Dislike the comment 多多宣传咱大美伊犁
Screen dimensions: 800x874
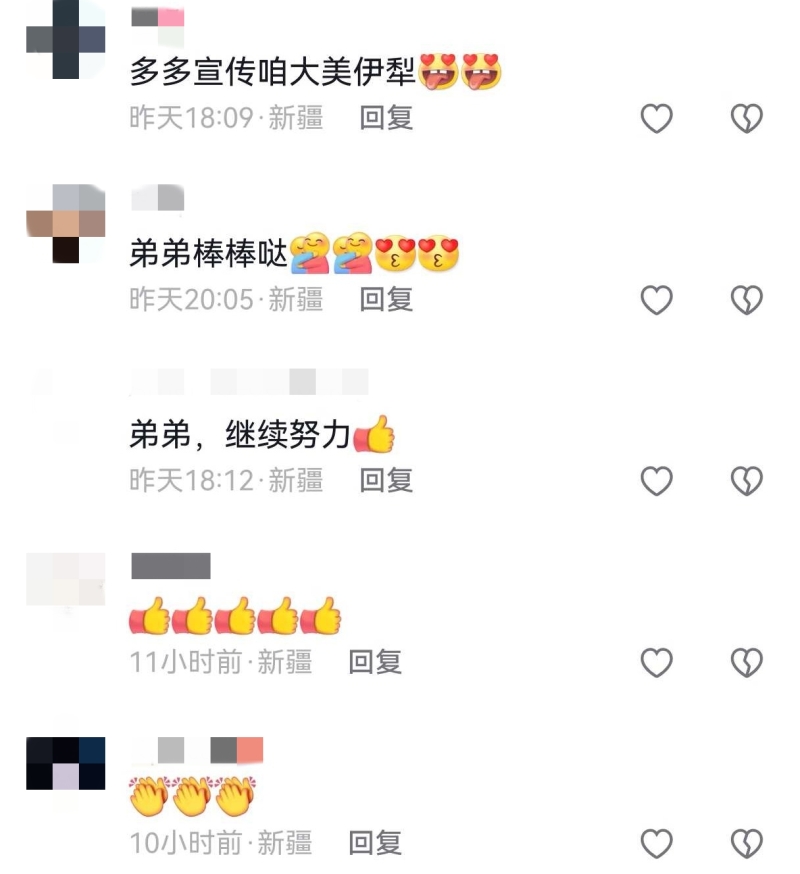[746, 120]
